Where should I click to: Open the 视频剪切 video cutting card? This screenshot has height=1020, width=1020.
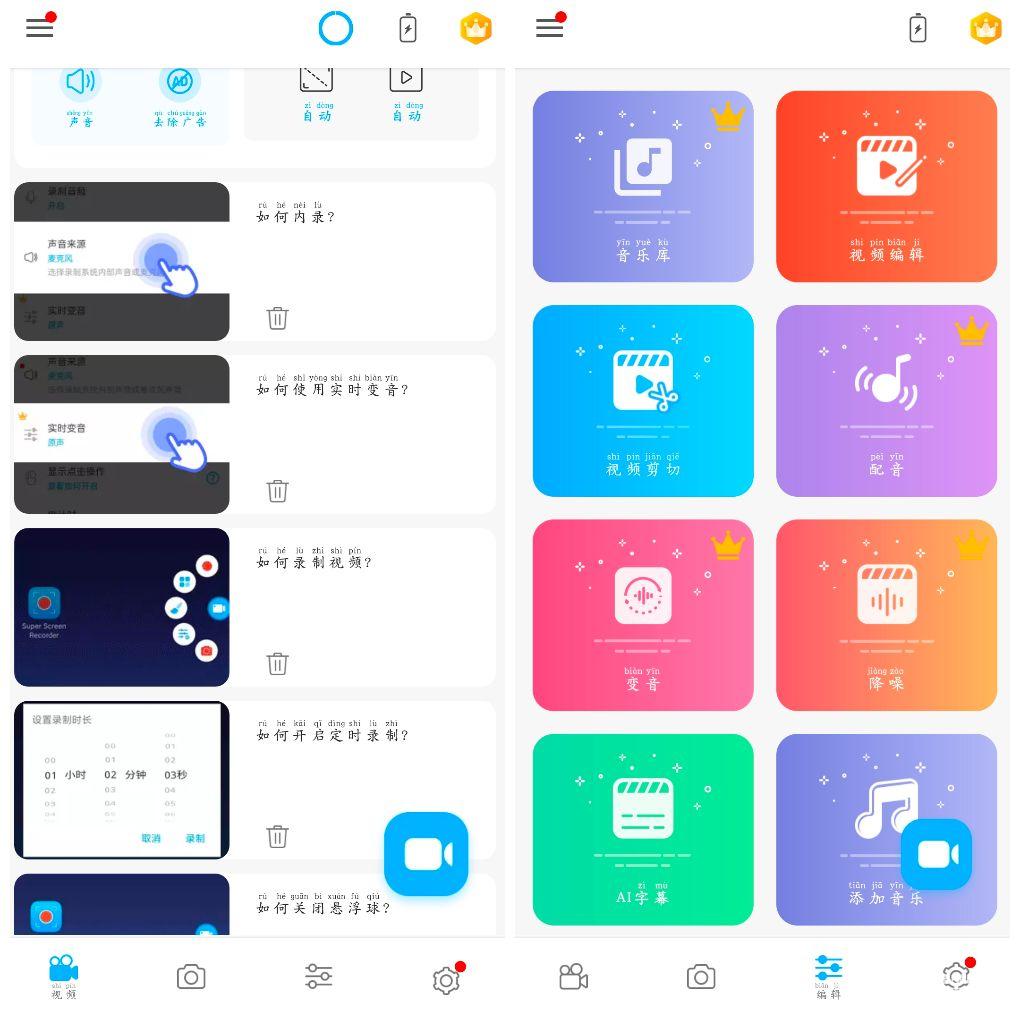642,400
